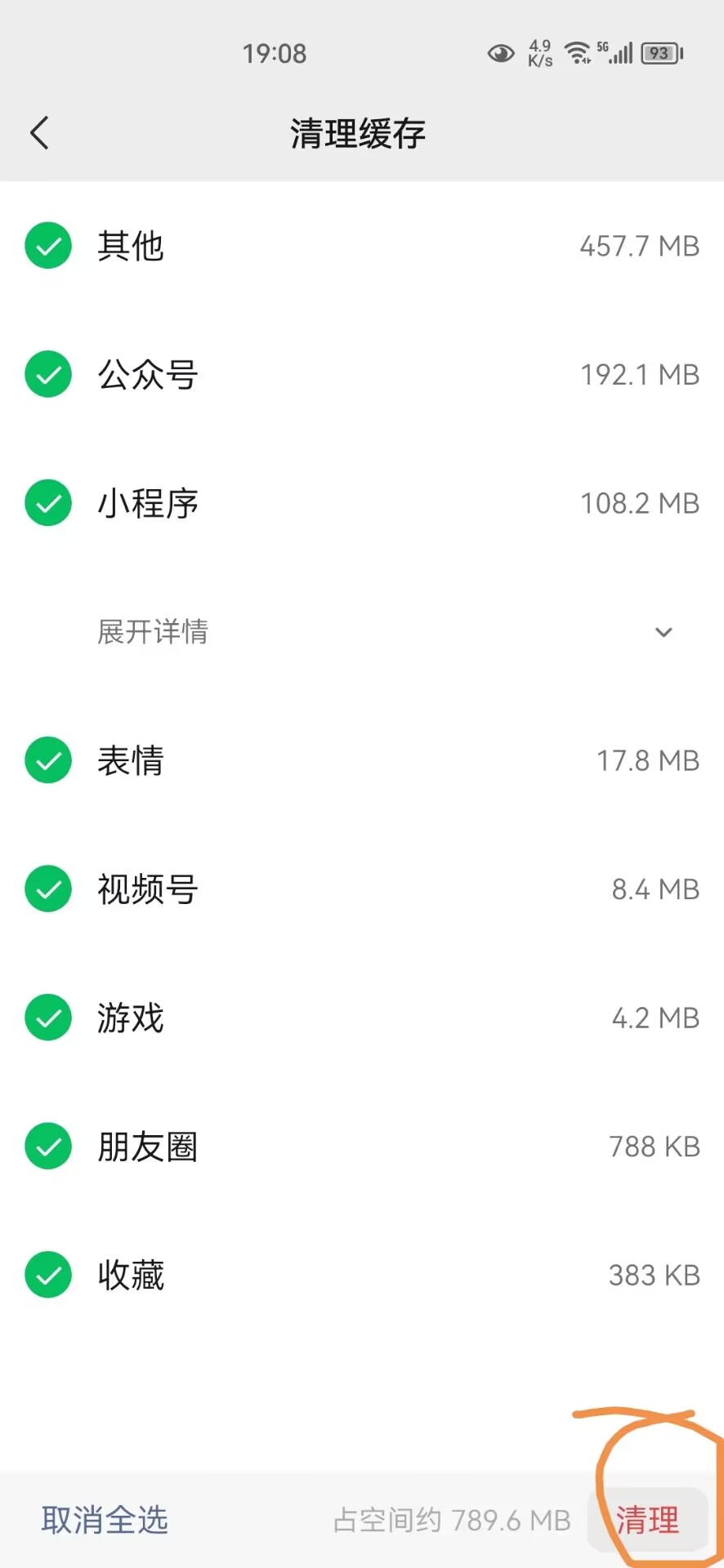The width and height of the screenshot is (724, 1568).
Task: Deselect the 其他 cache category
Action: (x=47, y=246)
